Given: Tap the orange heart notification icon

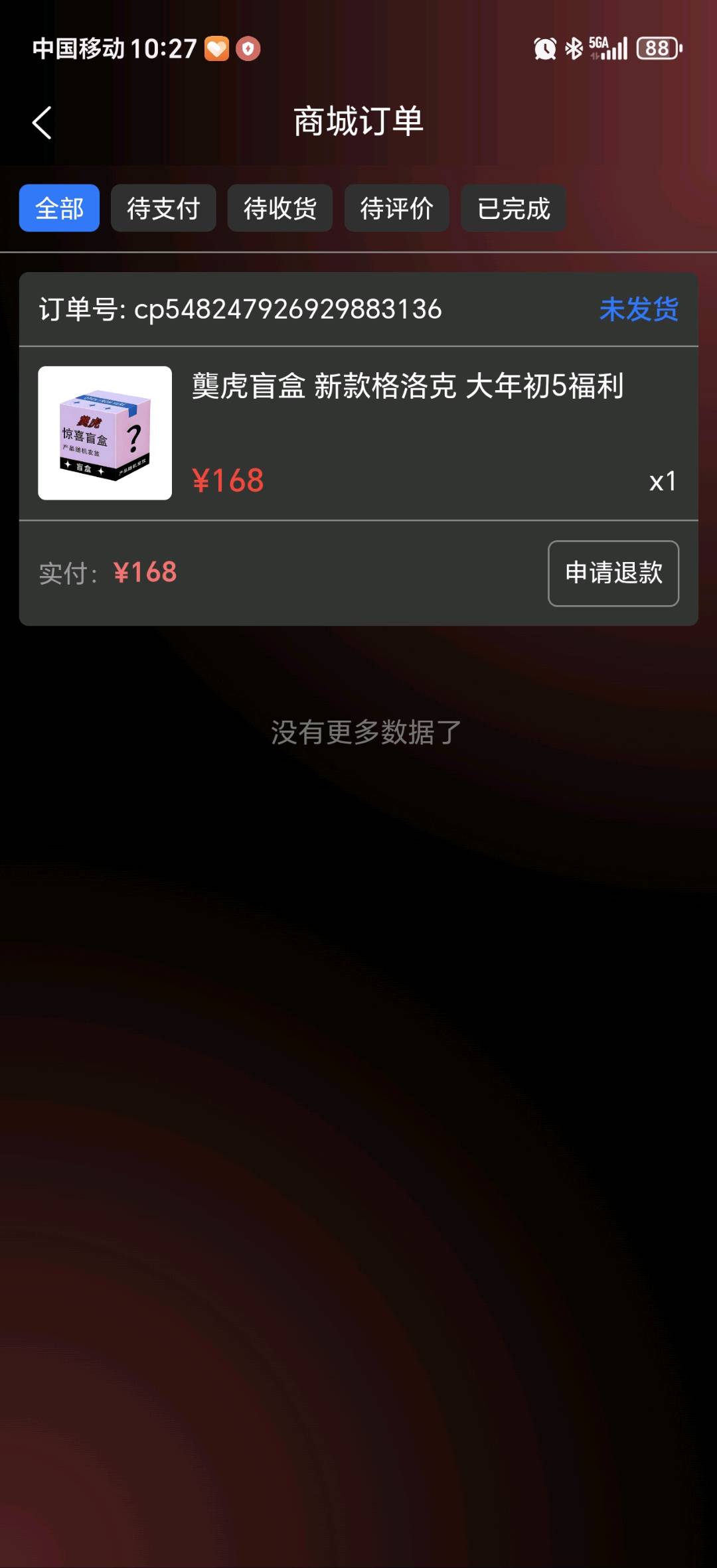Looking at the screenshot, I should pyautogui.click(x=216, y=48).
